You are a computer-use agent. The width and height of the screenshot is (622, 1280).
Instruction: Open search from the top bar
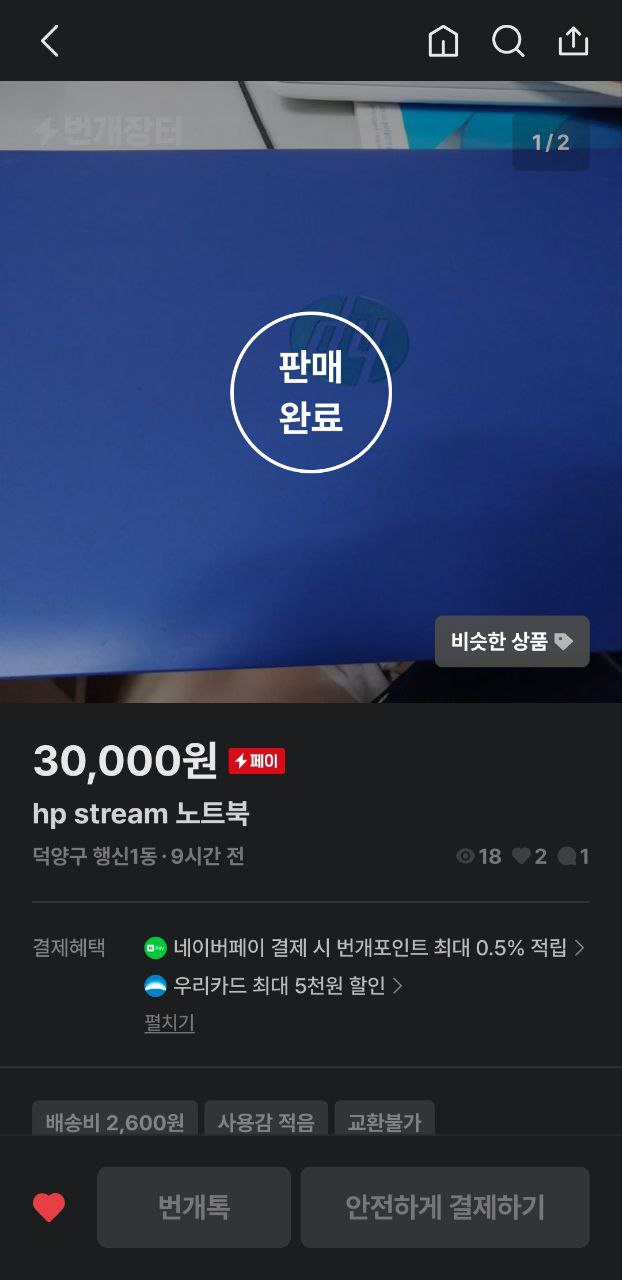pos(508,41)
